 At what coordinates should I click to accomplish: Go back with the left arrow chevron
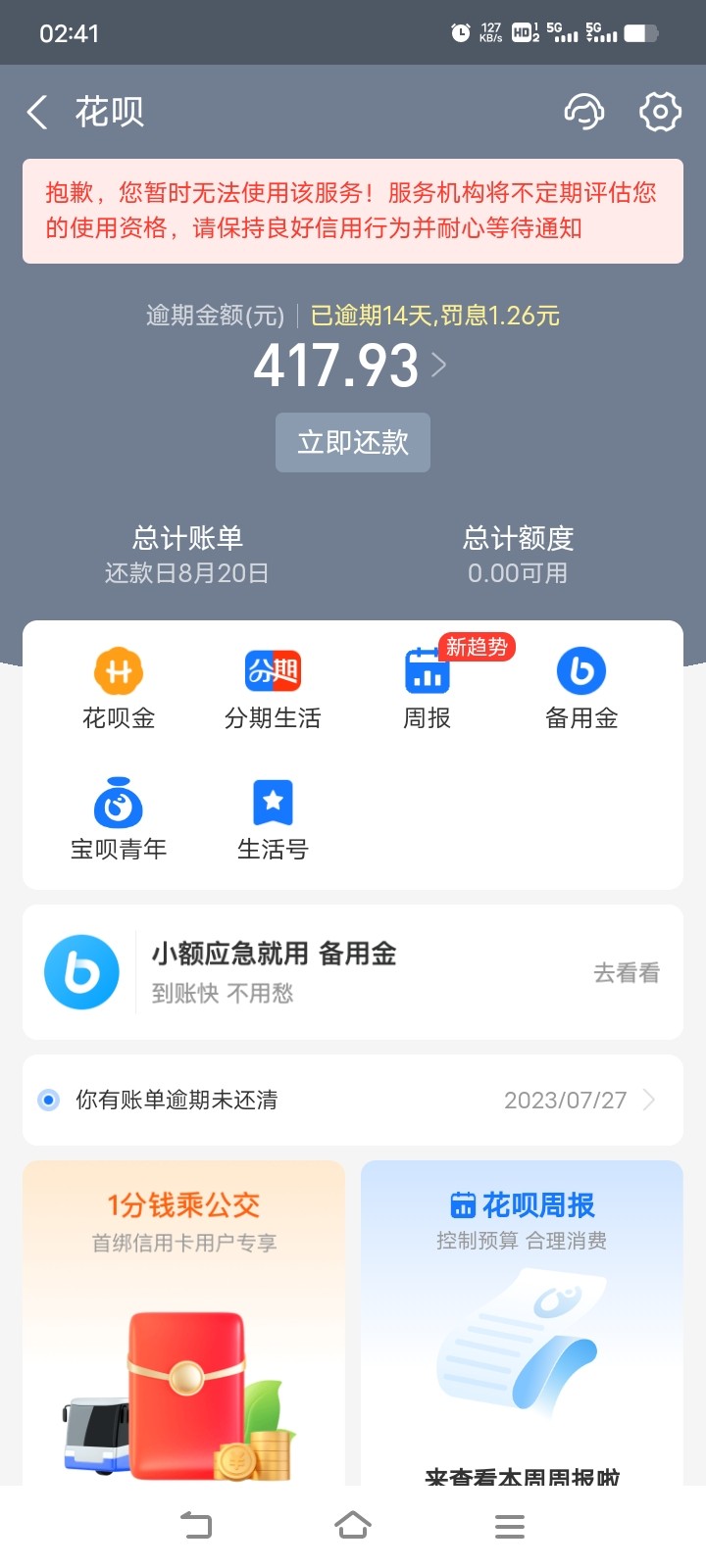point(35,113)
